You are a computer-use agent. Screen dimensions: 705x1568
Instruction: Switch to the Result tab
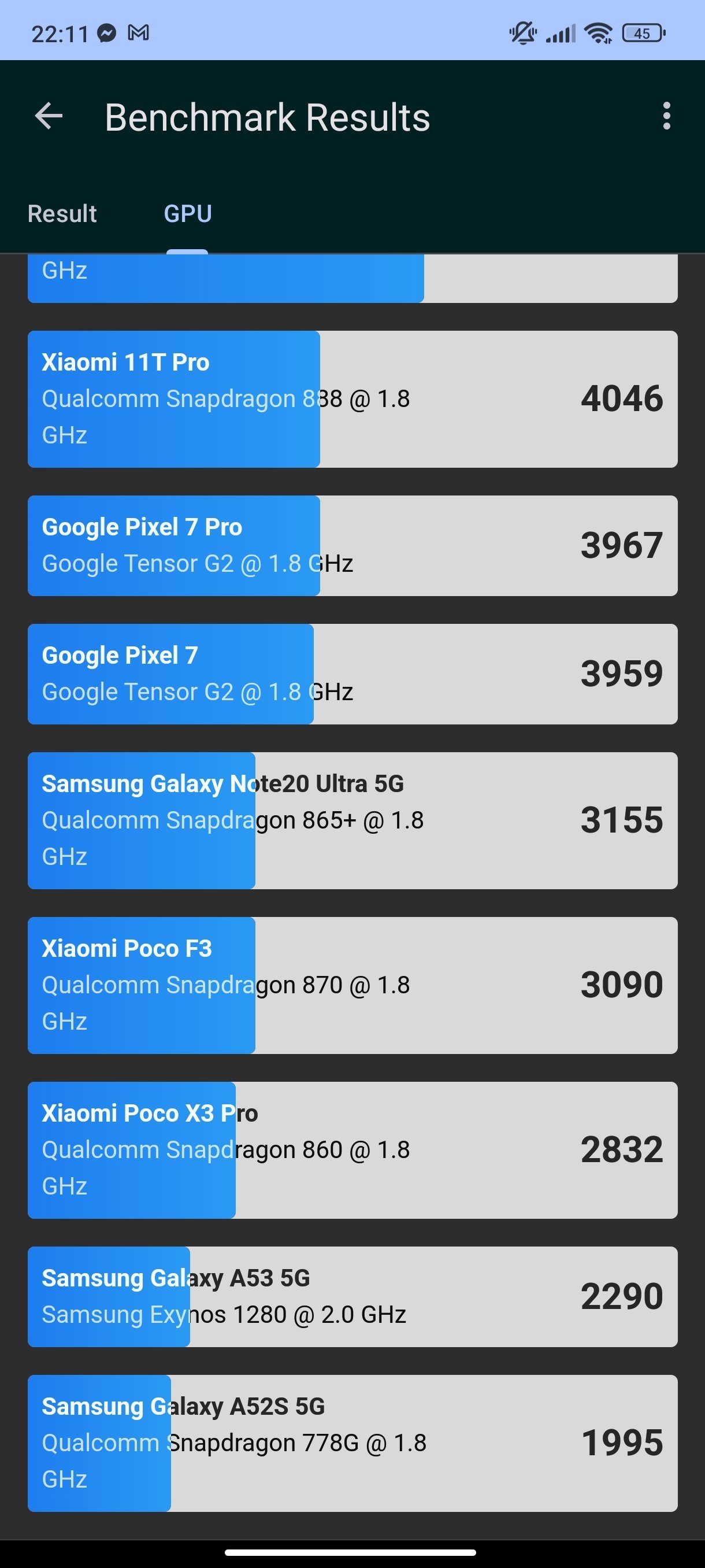tap(62, 214)
